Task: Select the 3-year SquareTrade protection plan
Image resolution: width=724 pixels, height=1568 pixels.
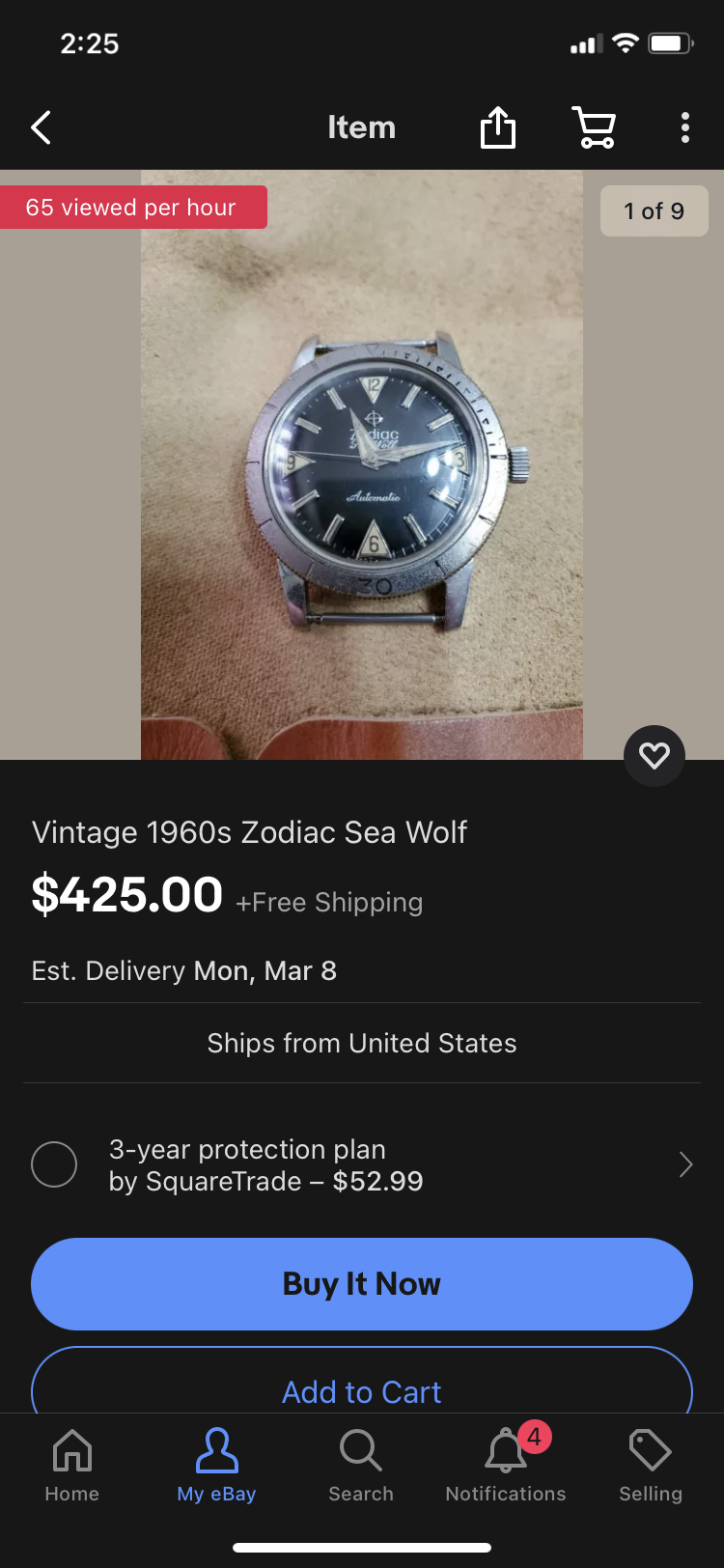Action: [x=54, y=1164]
